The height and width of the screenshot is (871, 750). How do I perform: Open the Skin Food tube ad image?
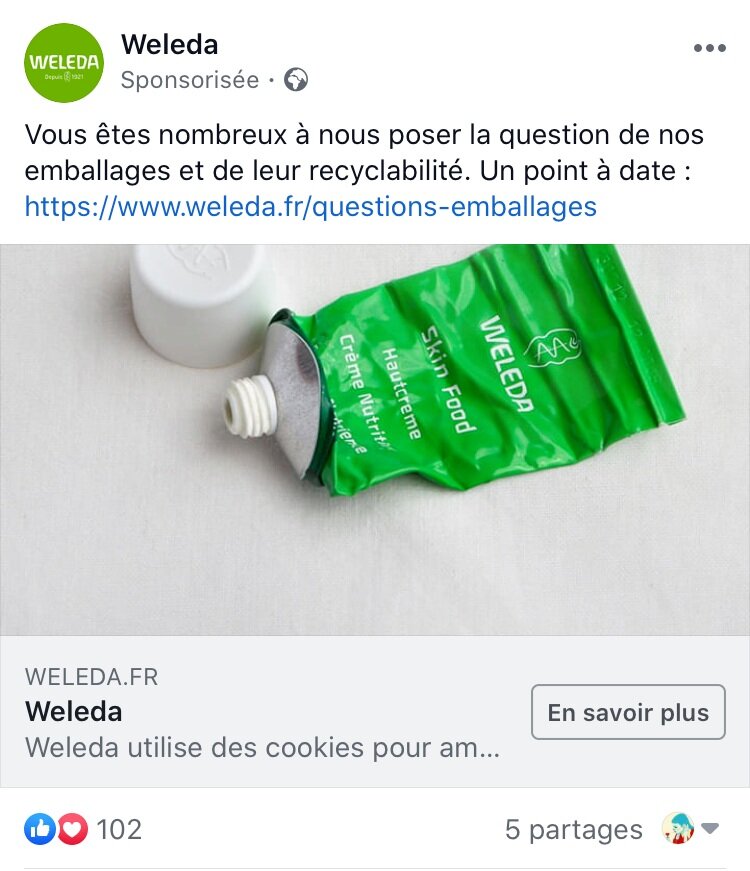click(x=375, y=439)
